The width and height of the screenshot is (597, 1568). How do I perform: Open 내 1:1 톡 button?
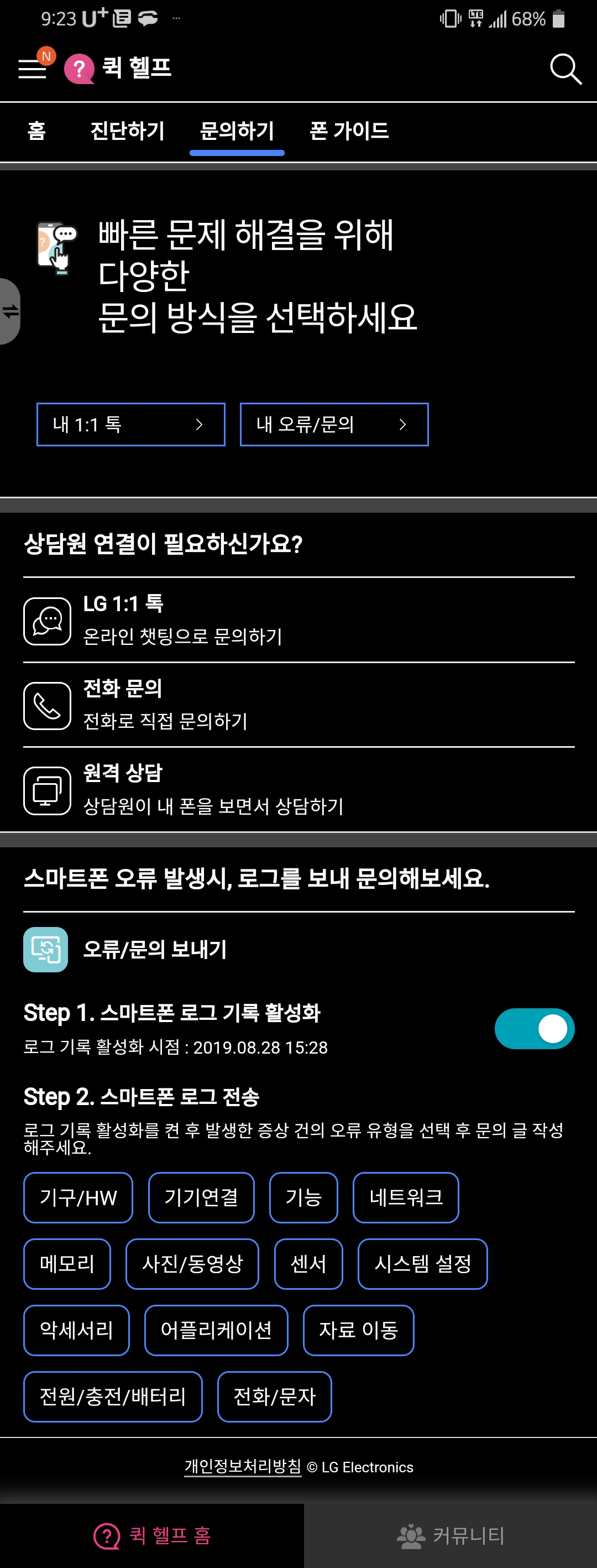pos(131,424)
